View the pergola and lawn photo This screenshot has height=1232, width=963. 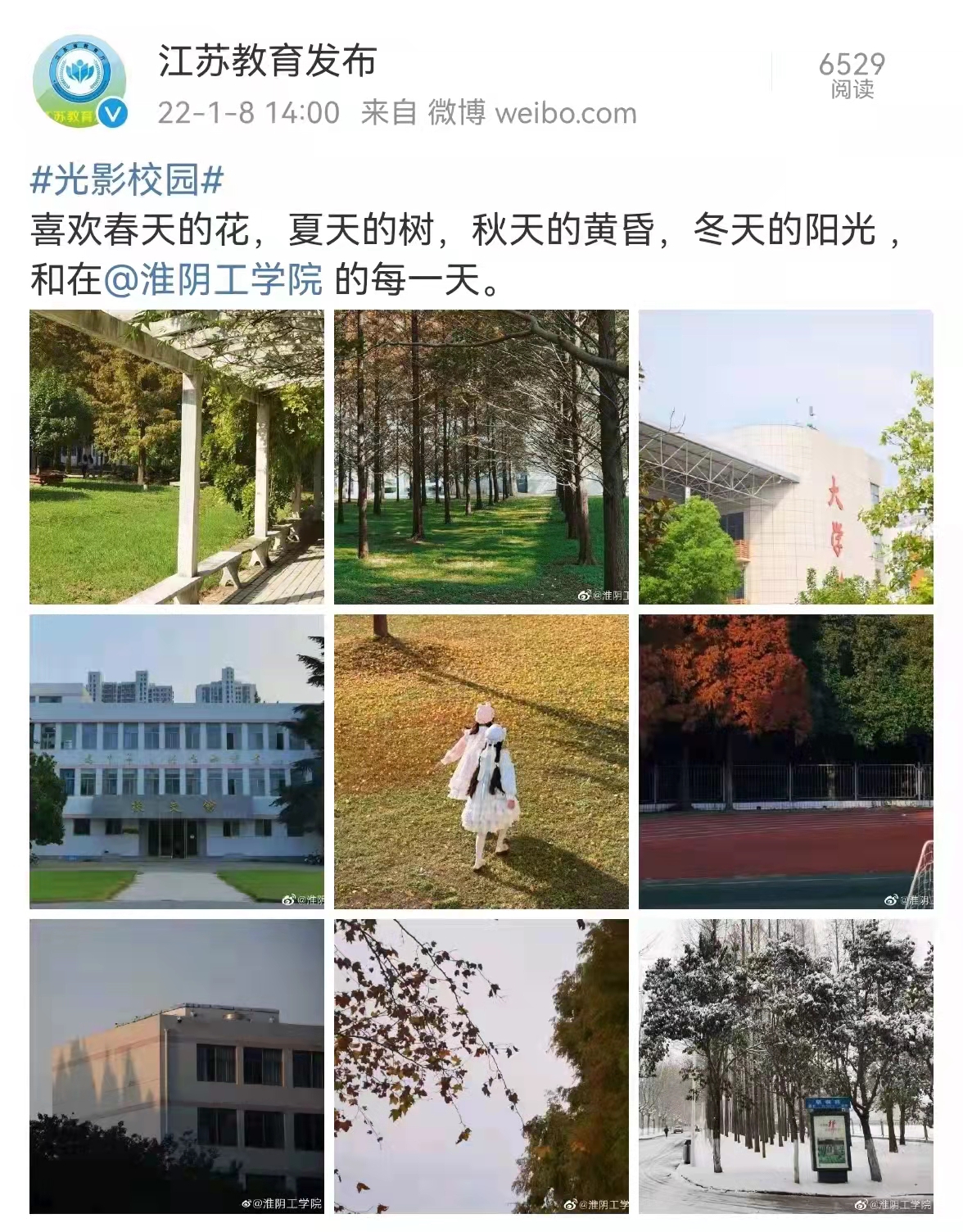(177, 457)
